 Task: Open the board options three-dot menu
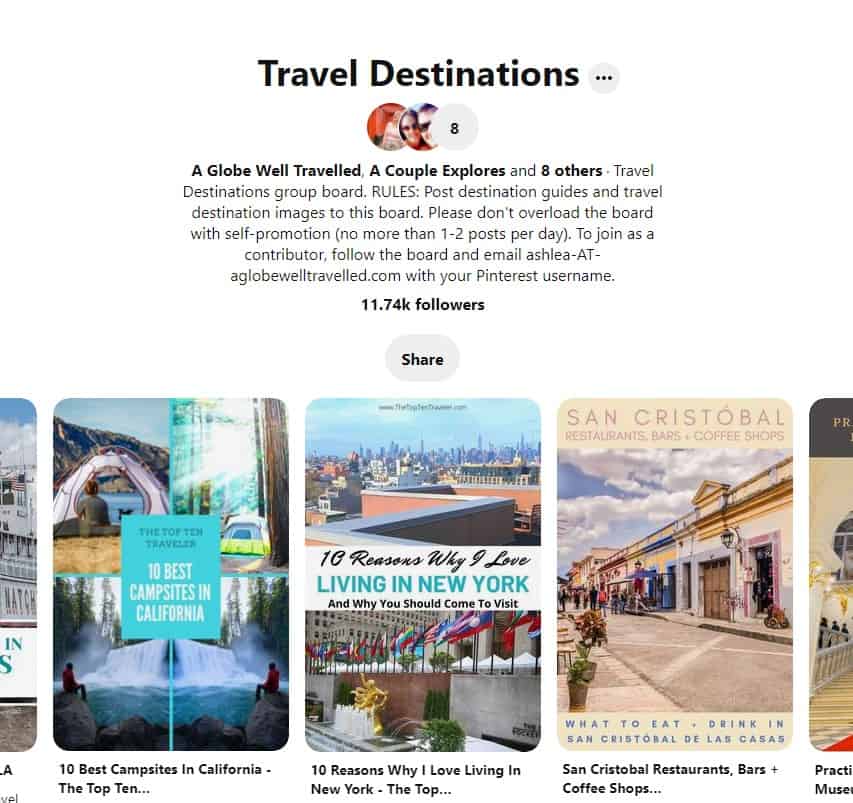tap(603, 77)
